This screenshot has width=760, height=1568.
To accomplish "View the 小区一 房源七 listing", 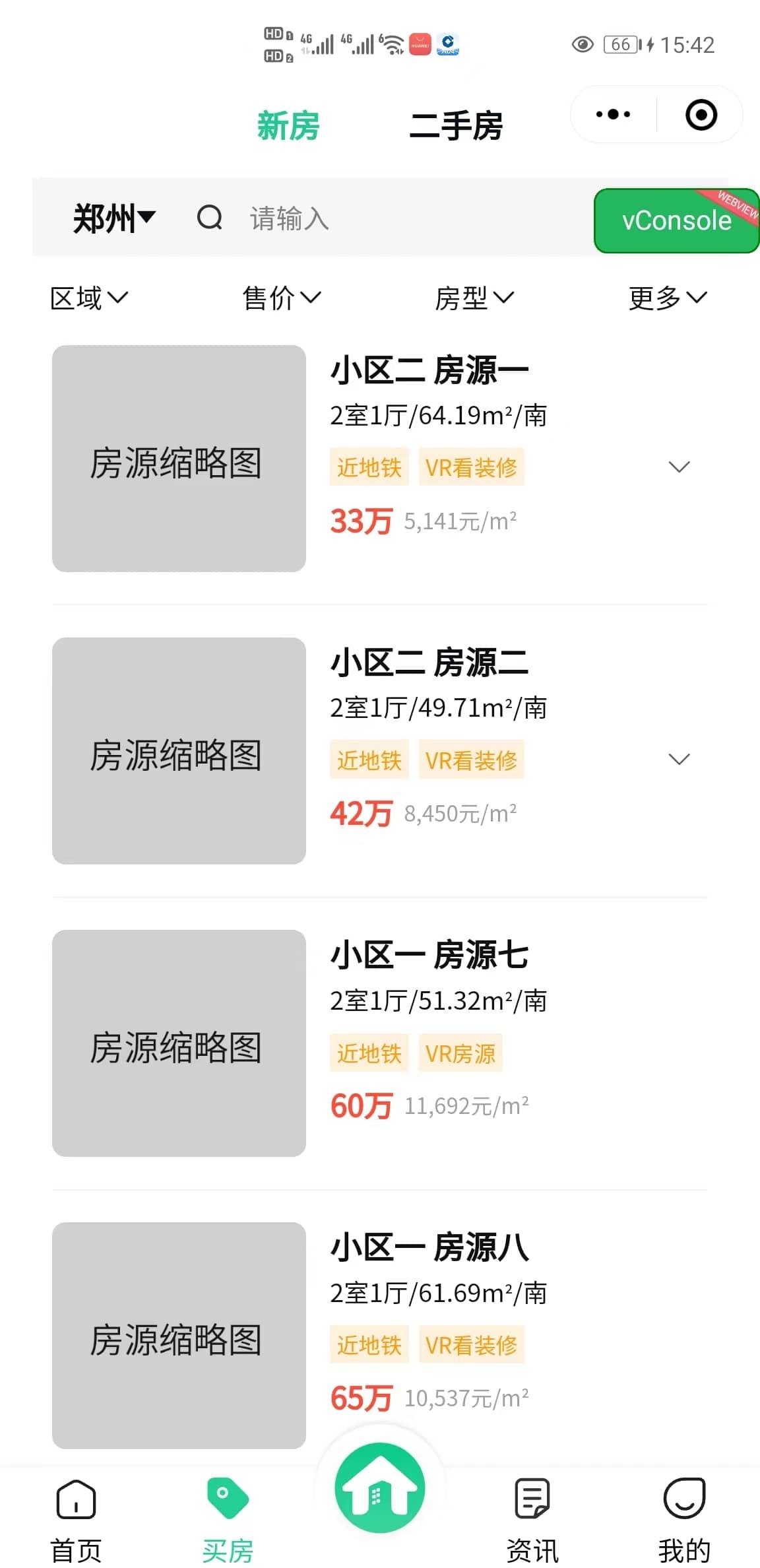I will coord(380,1043).
